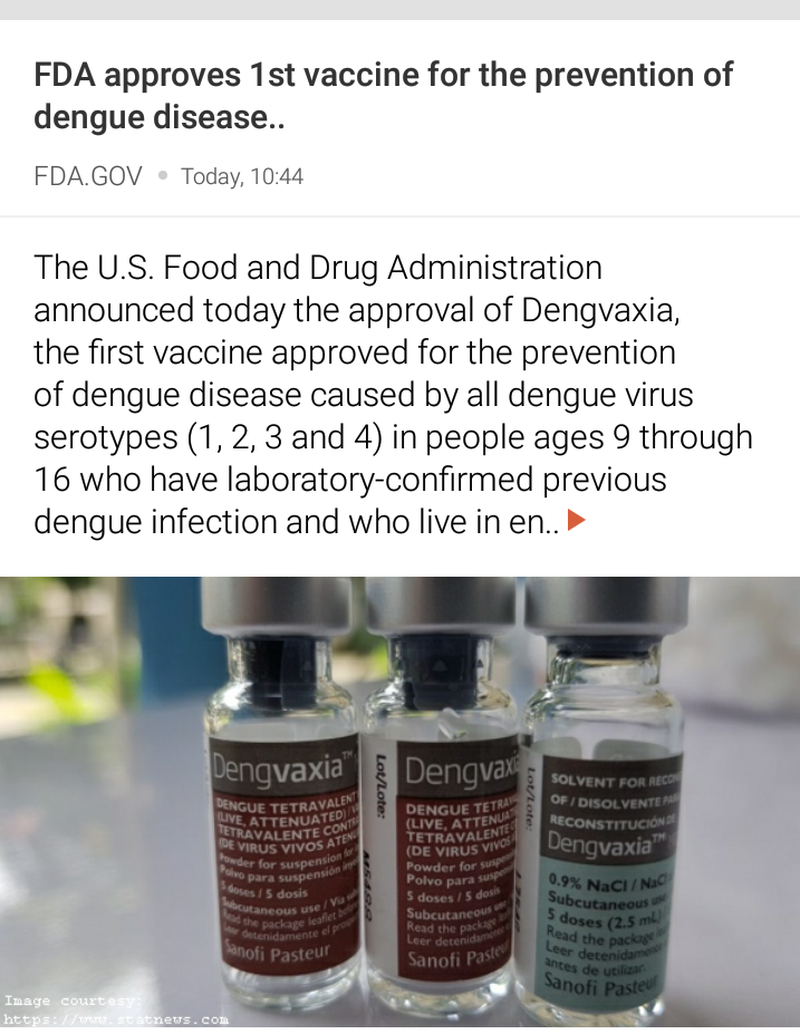Image resolution: width=800 pixels, height=1034 pixels.
Task: Open the Dengvaxia vials article photo
Action: [x=400, y=802]
